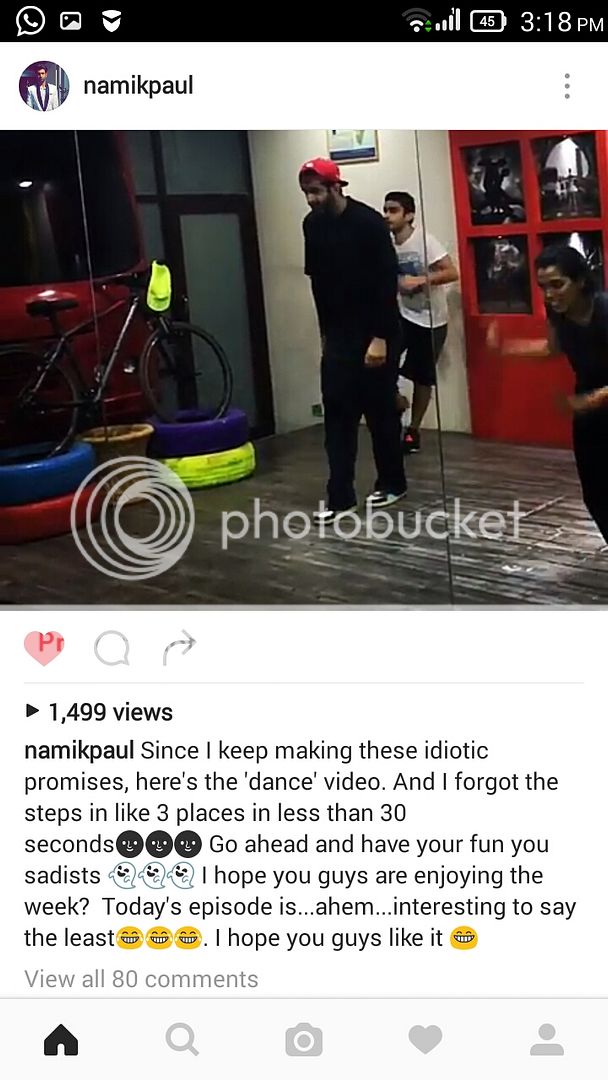The width and height of the screenshot is (608, 1080).
Task: Go to the Home feed tab
Action: point(61,1040)
